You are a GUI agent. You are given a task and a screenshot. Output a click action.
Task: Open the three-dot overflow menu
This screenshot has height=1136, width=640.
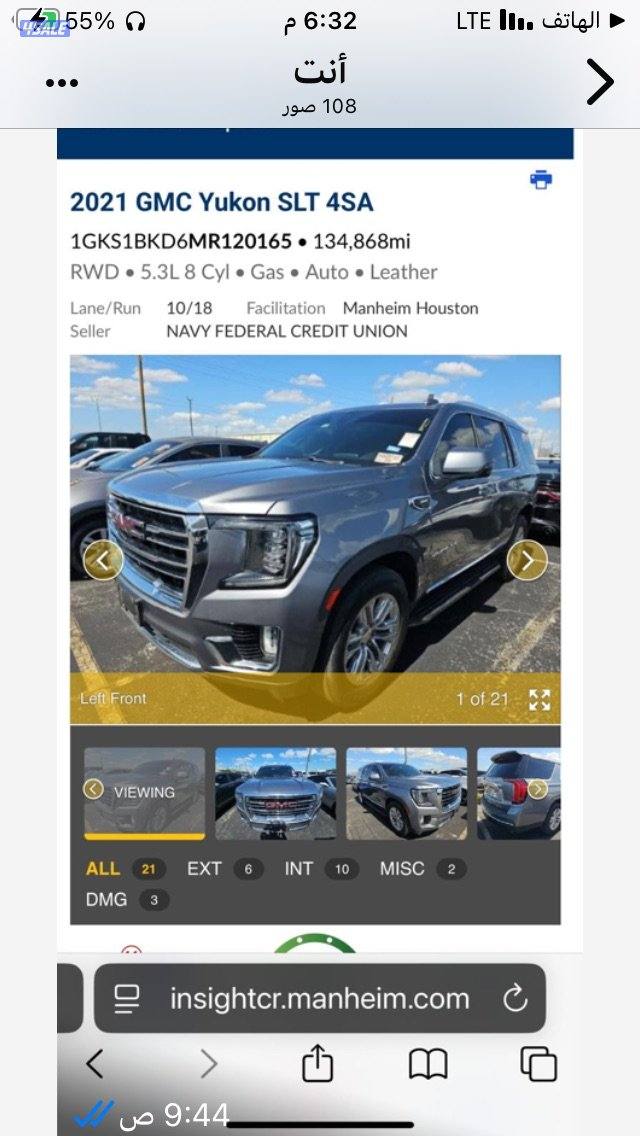[x=62, y=84]
